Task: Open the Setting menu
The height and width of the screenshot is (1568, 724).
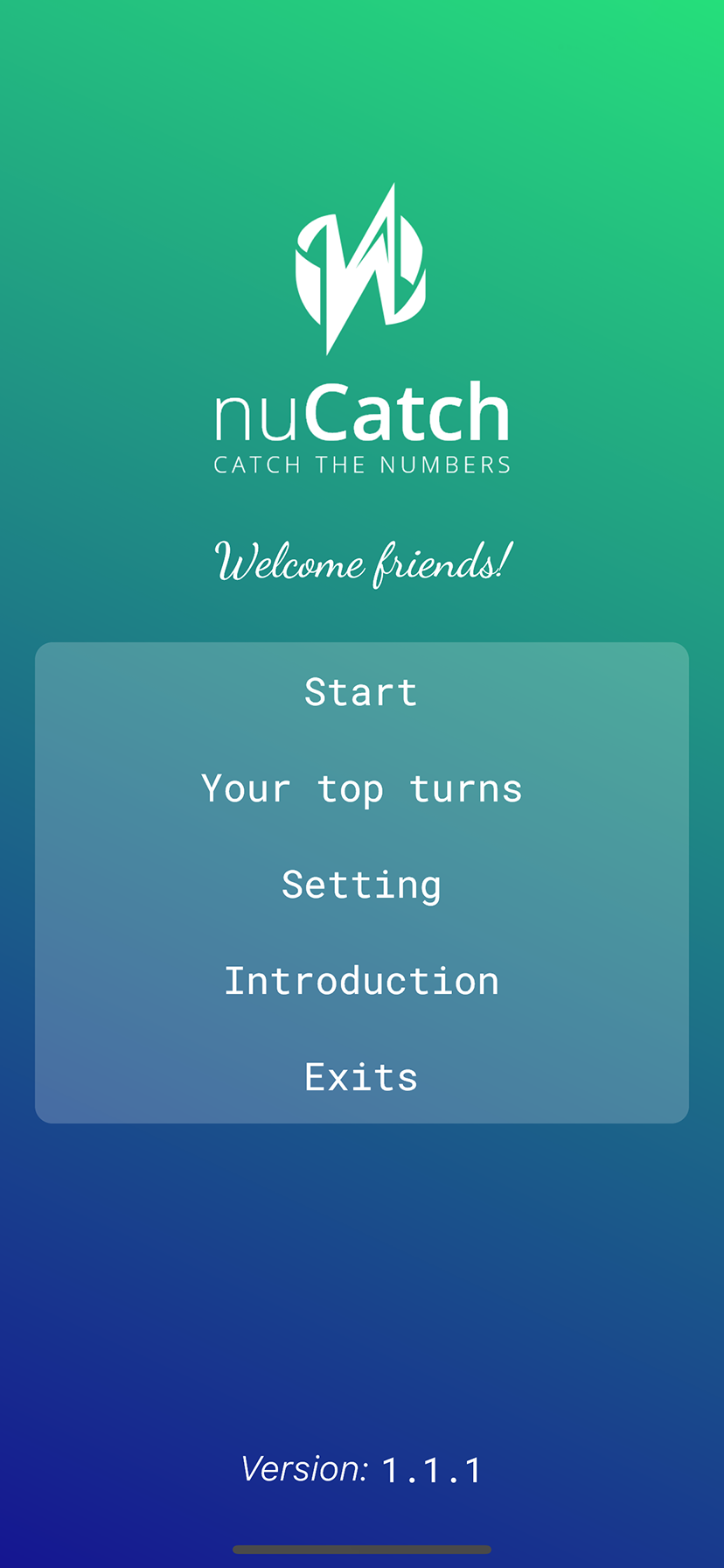Action: (x=361, y=885)
